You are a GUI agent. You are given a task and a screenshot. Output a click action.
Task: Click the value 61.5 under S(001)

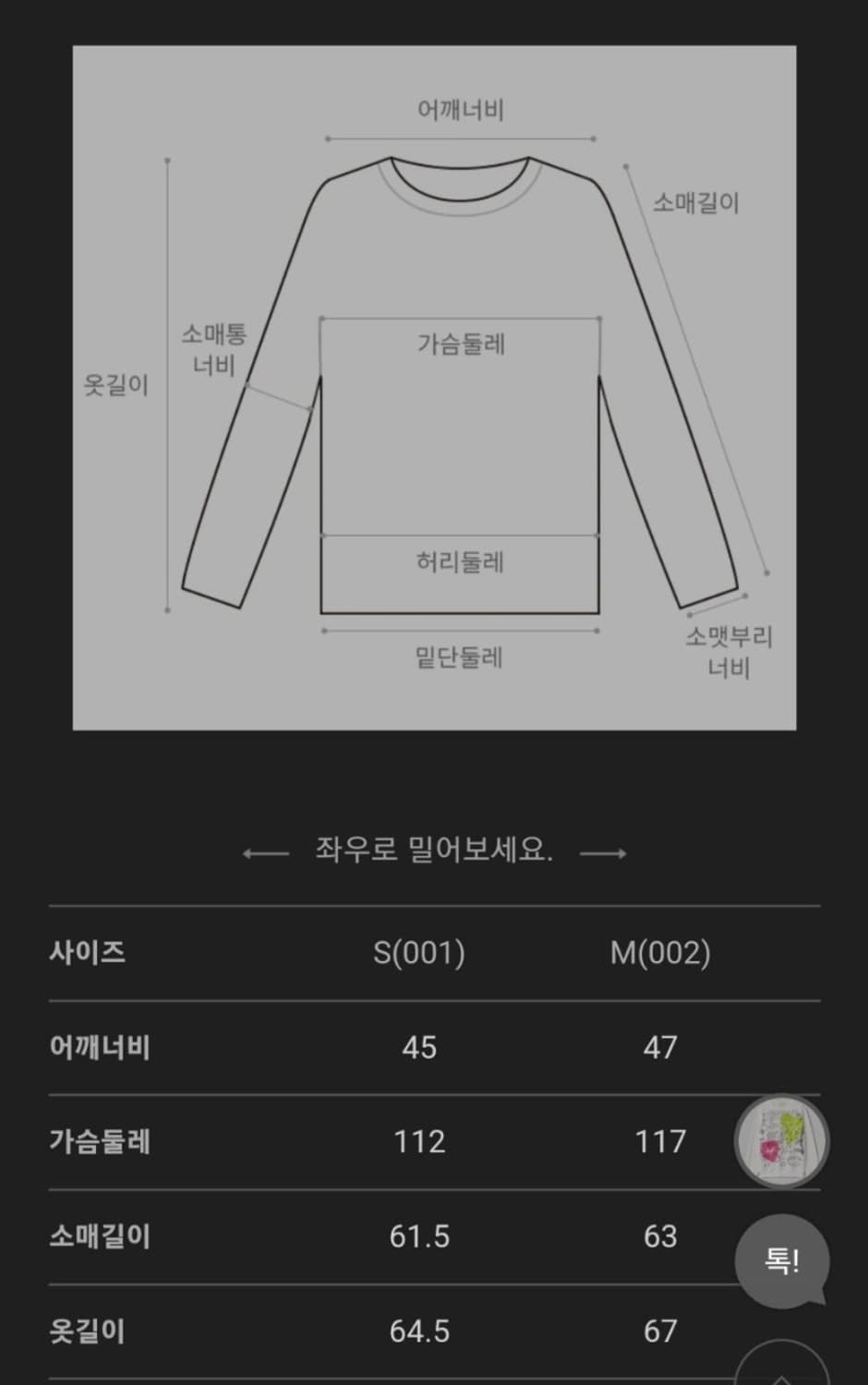417,1235
